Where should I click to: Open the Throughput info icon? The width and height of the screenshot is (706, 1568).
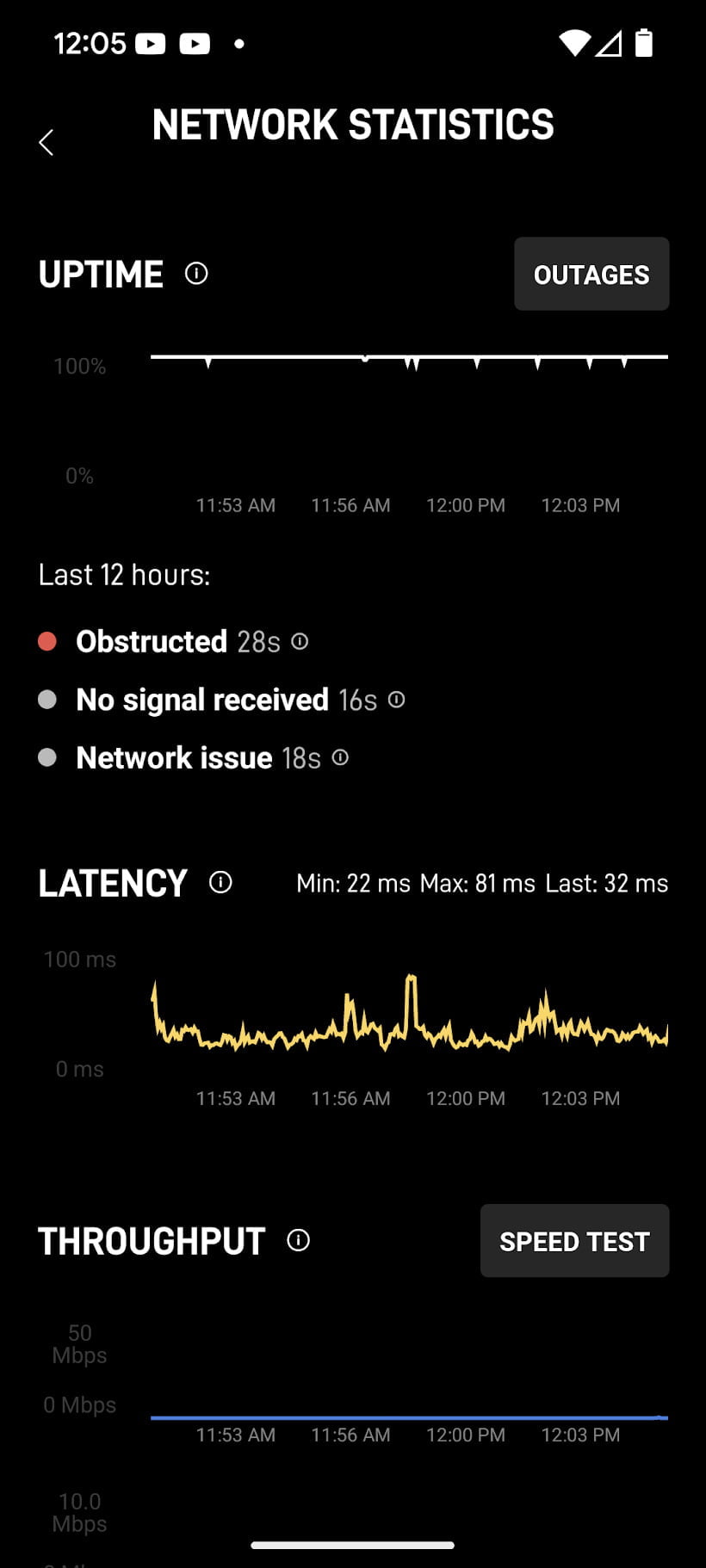tap(298, 1240)
